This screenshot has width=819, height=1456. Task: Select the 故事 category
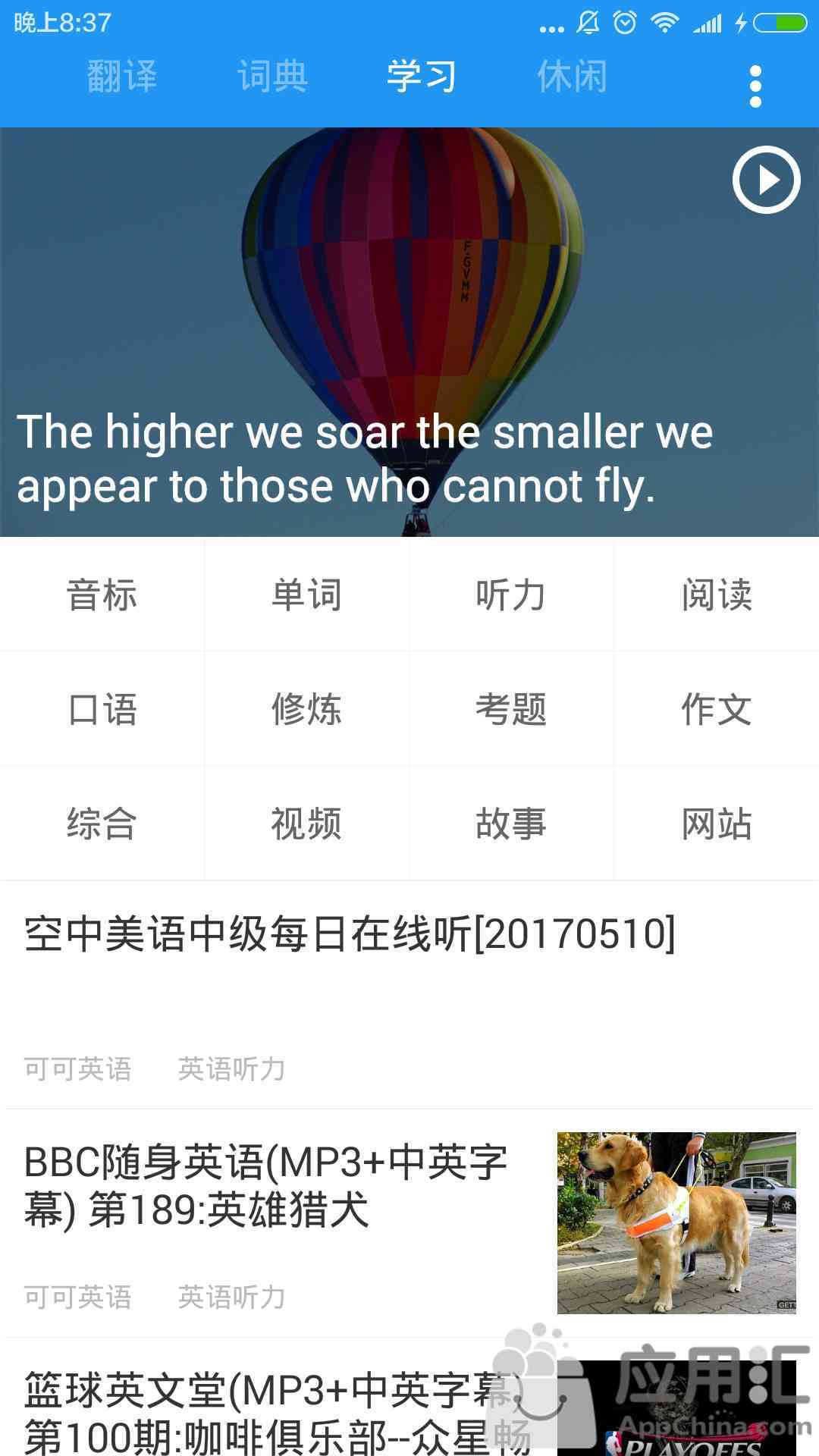click(511, 824)
